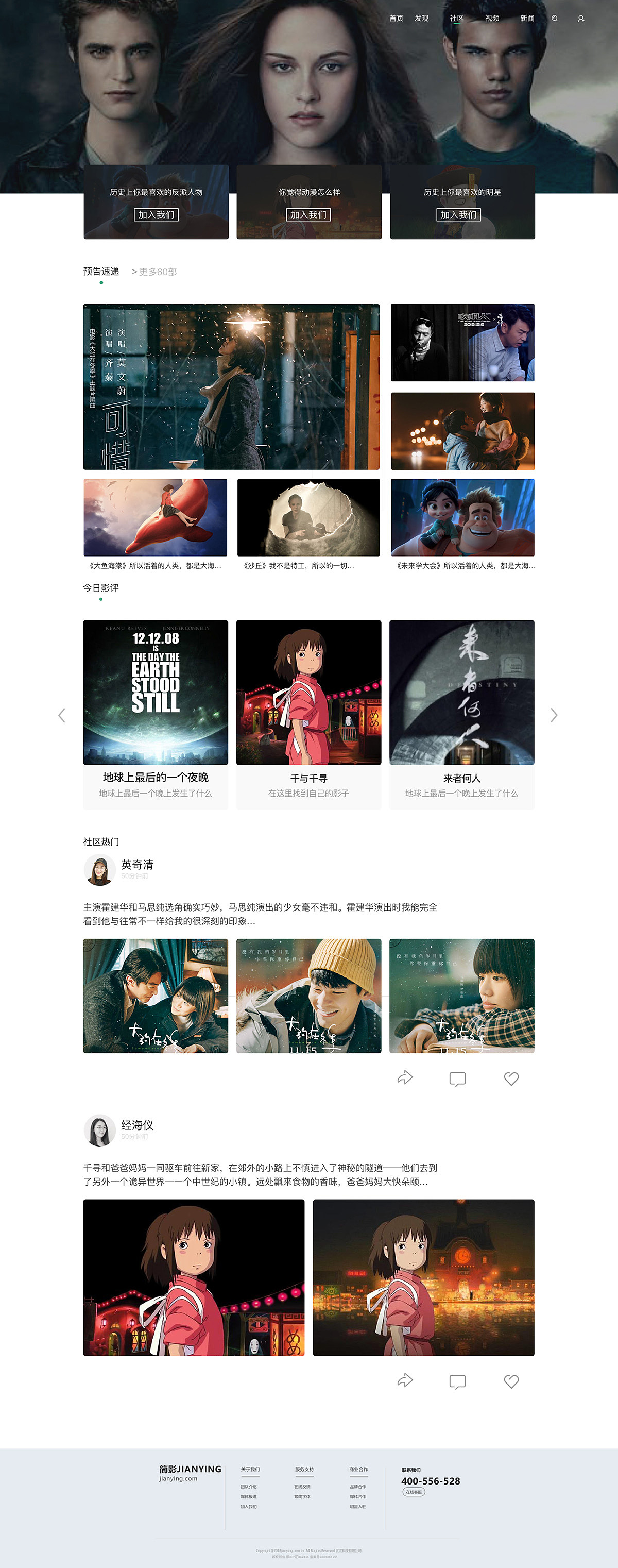Open the search icon in the navigation bar
Screen dimensions: 618x1568
click(555, 18)
